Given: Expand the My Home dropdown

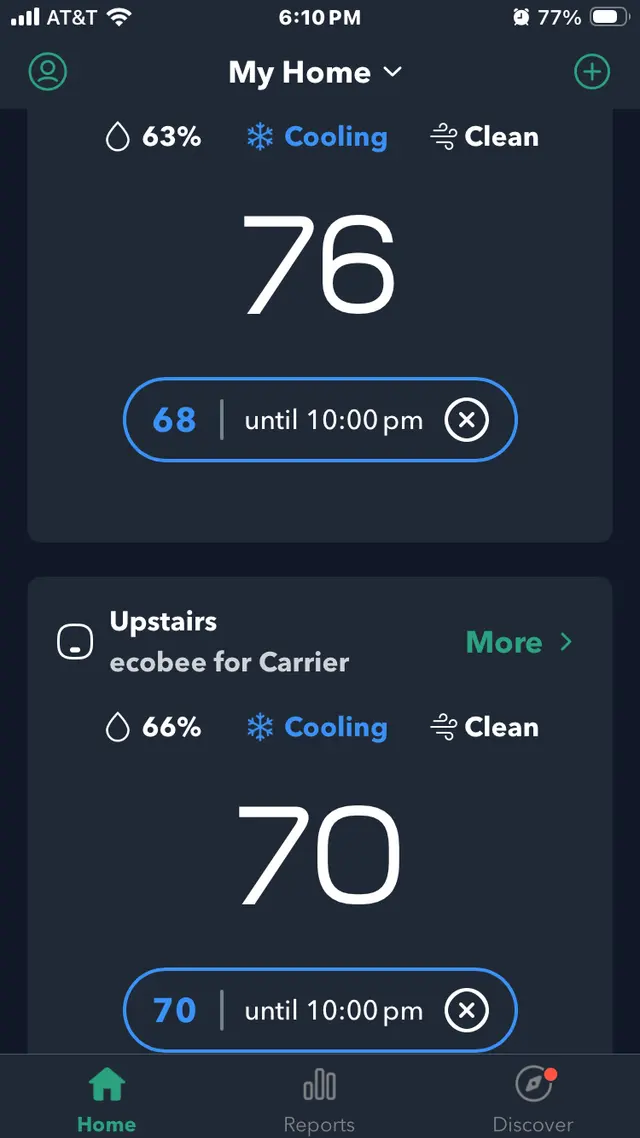Looking at the screenshot, I should tap(315, 72).
